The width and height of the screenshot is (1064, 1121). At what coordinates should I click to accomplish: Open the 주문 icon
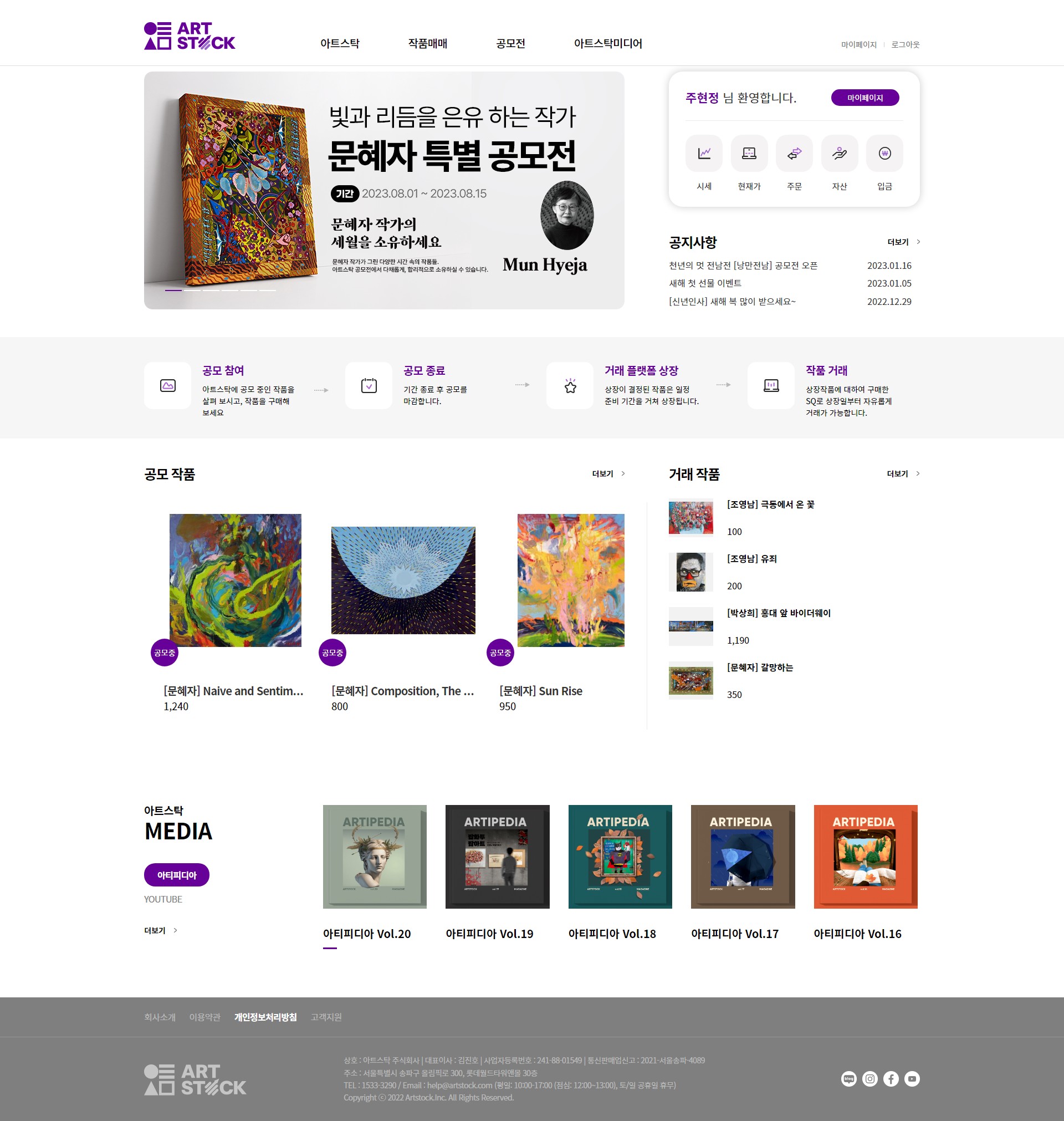pyautogui.click(x=794, y=153)
